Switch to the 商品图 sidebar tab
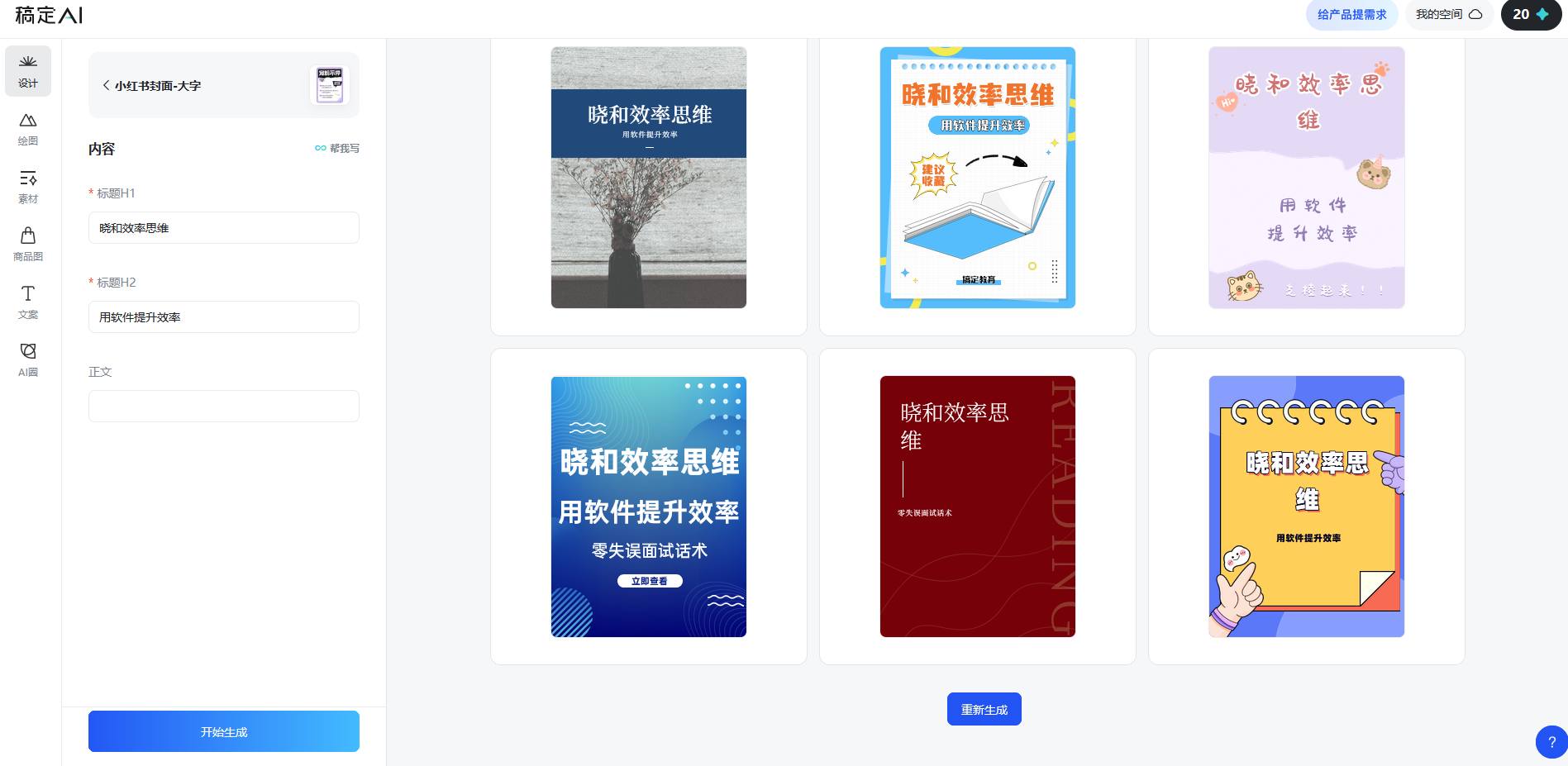This screenshot has width=1568, height=766. coord(28,245)
